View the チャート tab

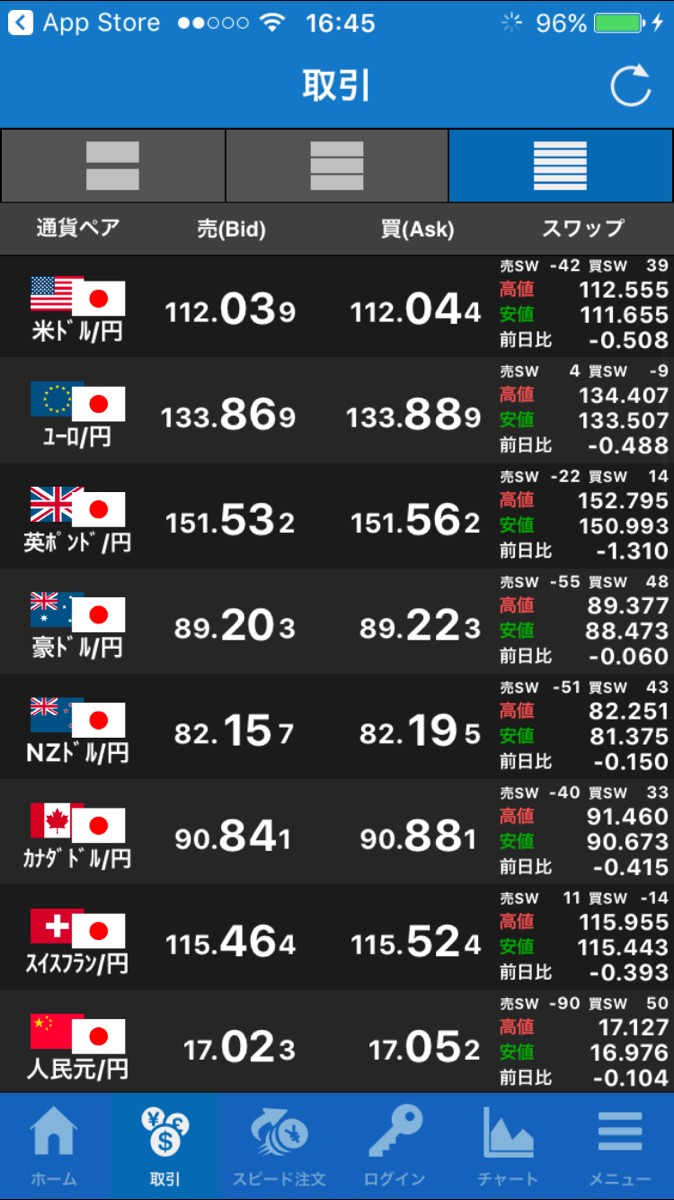coord(508,1146)
